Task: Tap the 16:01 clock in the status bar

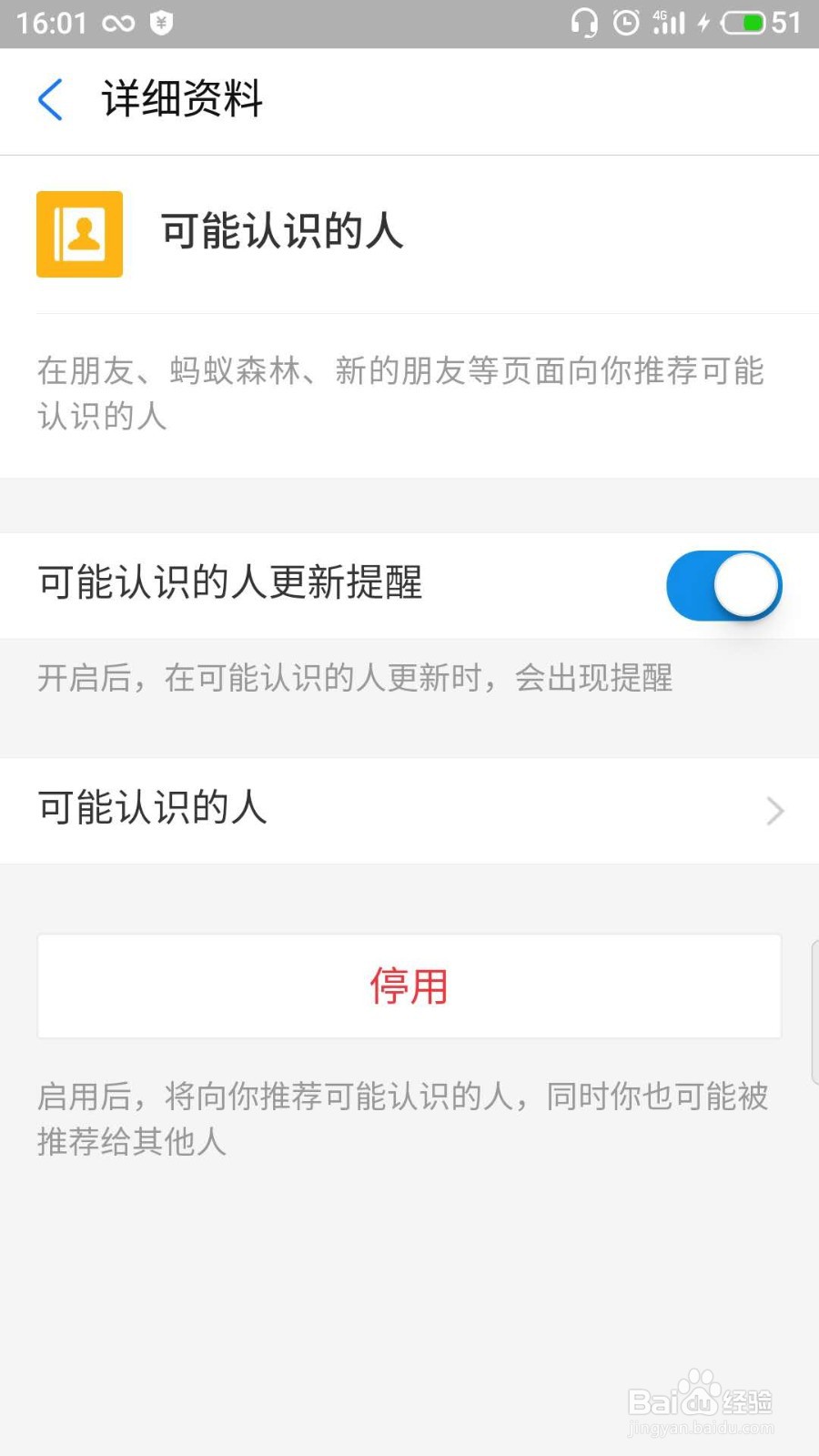Action: pyautogui.click(x=53, y=22)
